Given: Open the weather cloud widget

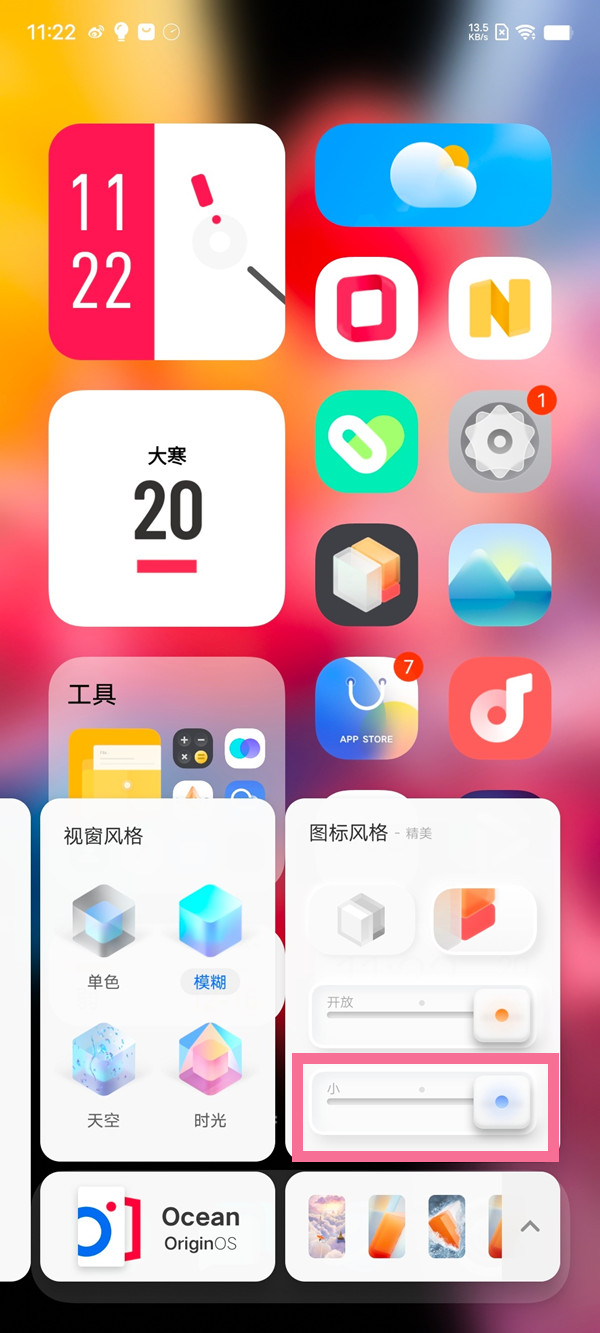Looking at the screenshot, I should (433, 175).
